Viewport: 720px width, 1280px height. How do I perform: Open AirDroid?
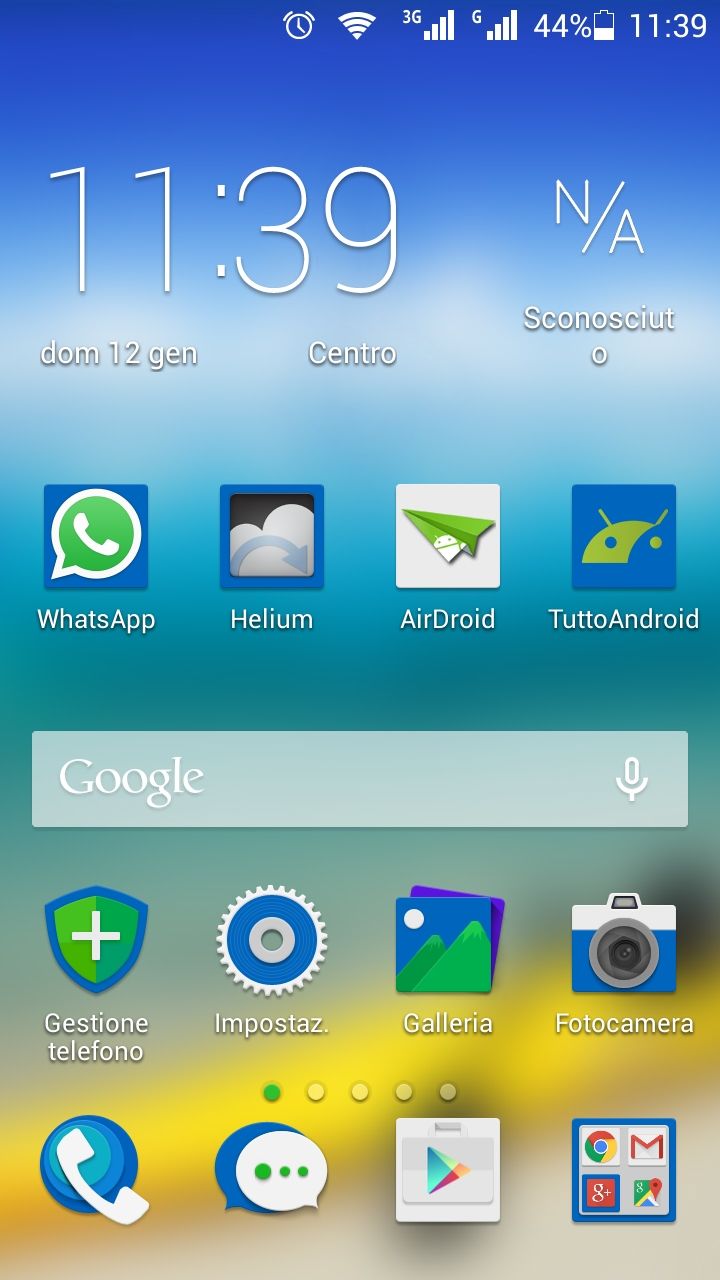448,537
